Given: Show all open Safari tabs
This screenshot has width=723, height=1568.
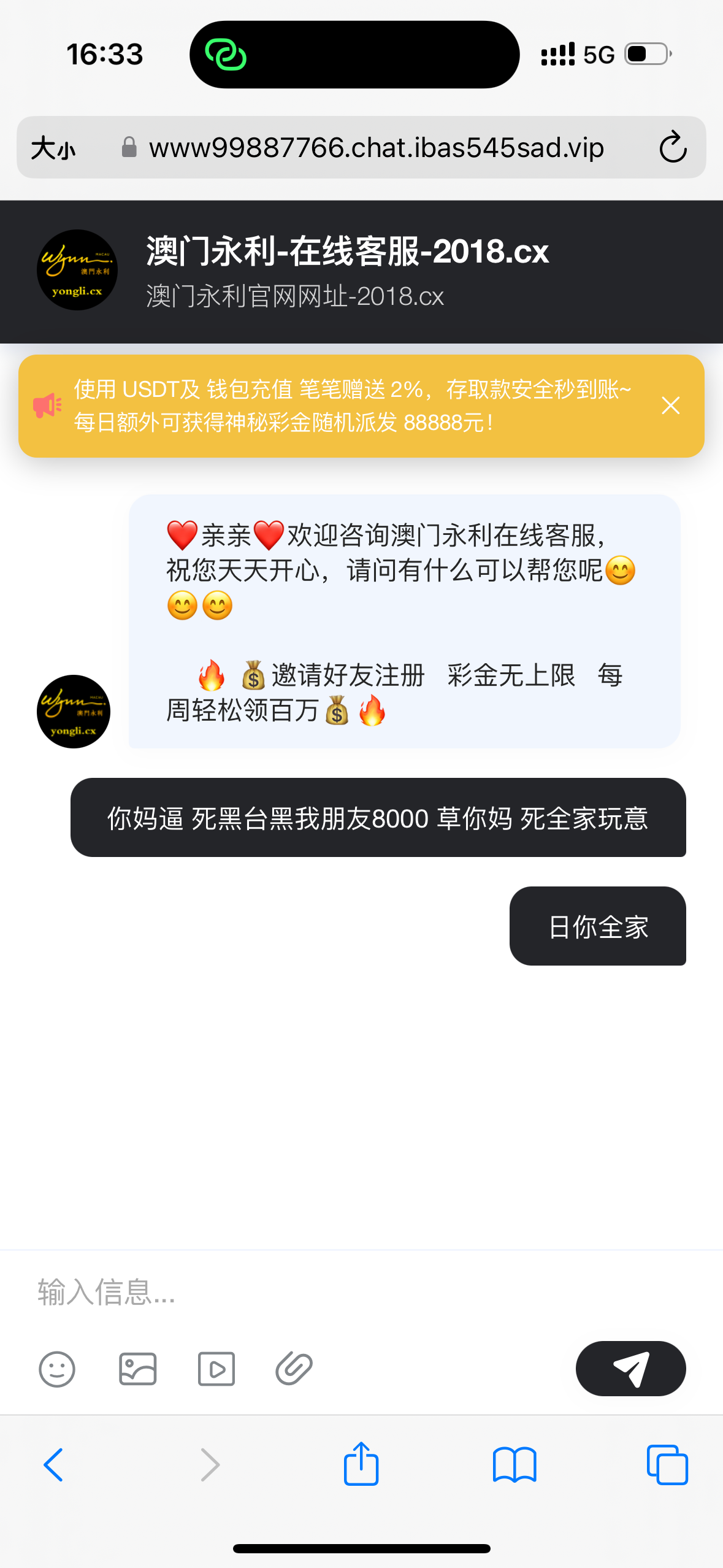Looking at the screenshot, I should (667, 1465).
